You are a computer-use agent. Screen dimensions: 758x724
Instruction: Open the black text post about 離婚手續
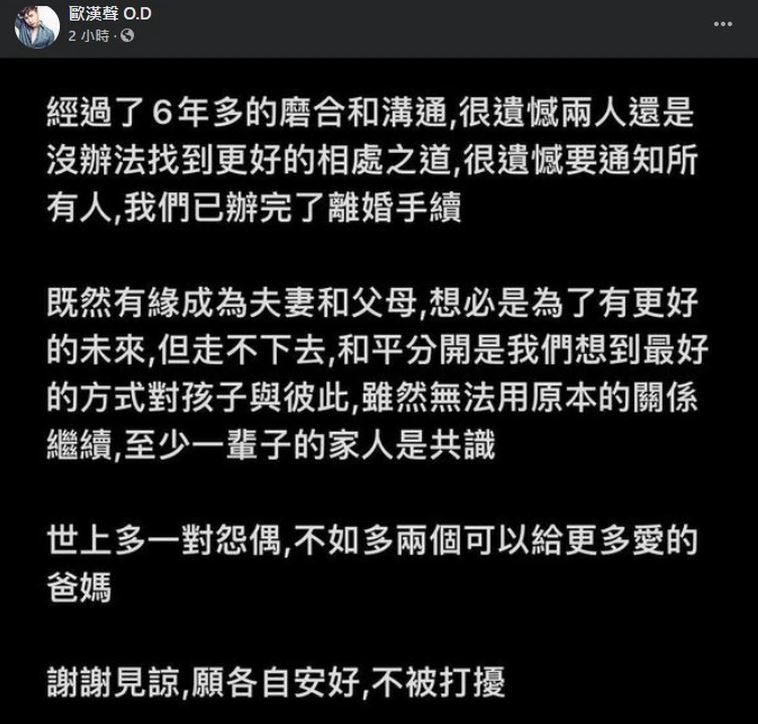[x=379, y=390]
